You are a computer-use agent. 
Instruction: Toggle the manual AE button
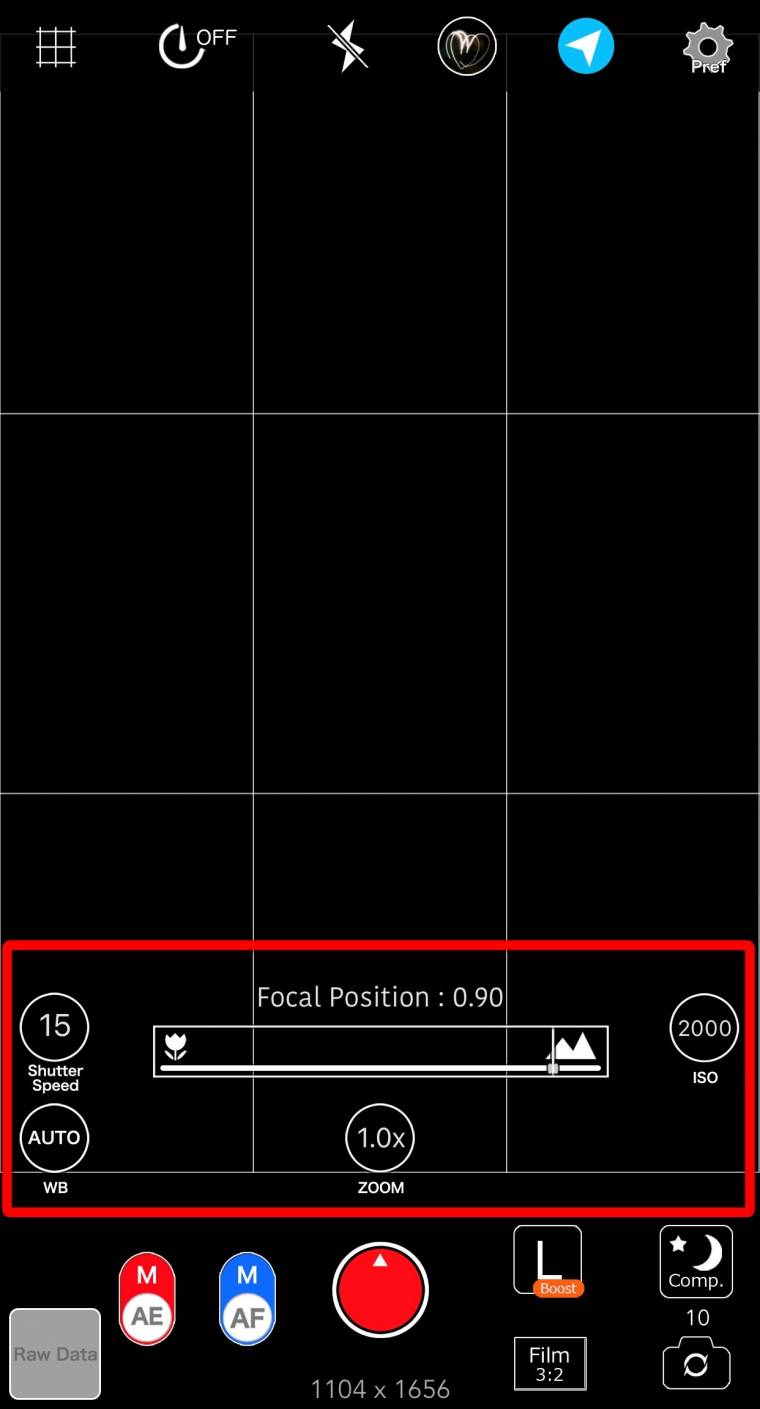click(147, 1298)
